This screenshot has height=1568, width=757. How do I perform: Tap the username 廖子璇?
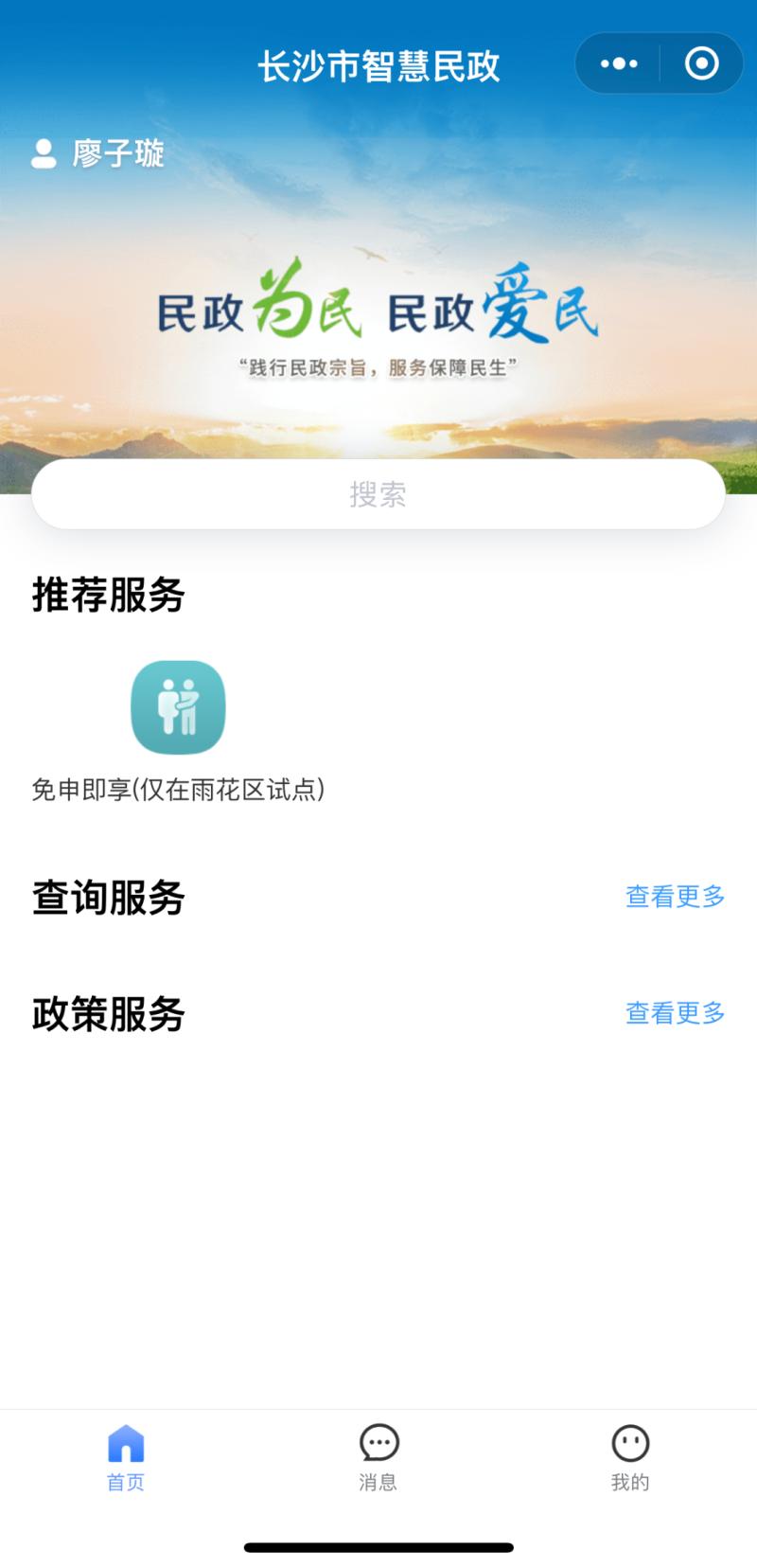[x=118, y=154]
